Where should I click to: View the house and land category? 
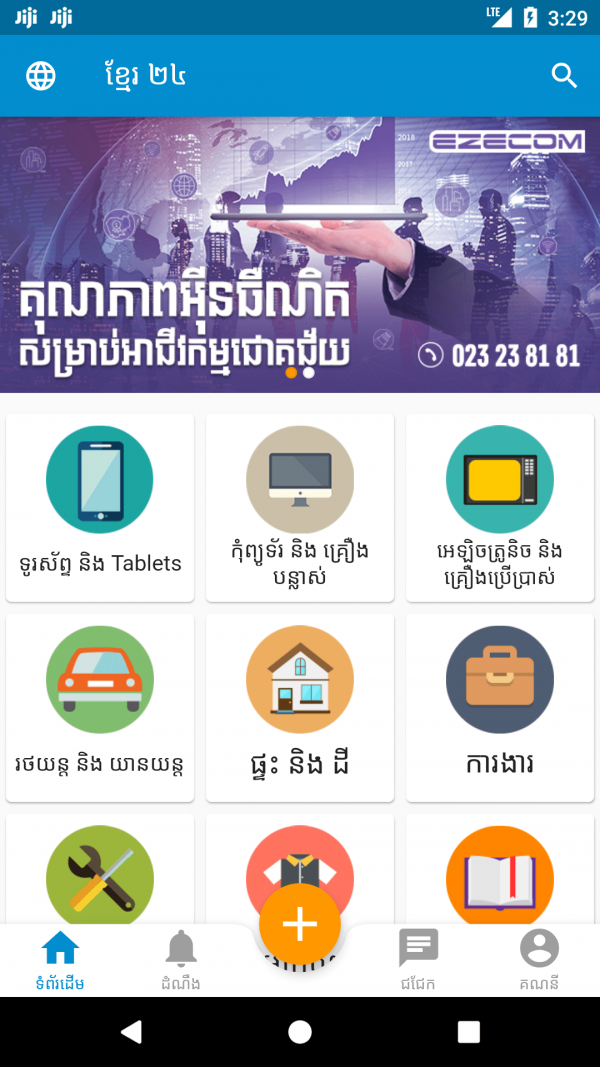(x=300, y=708)
